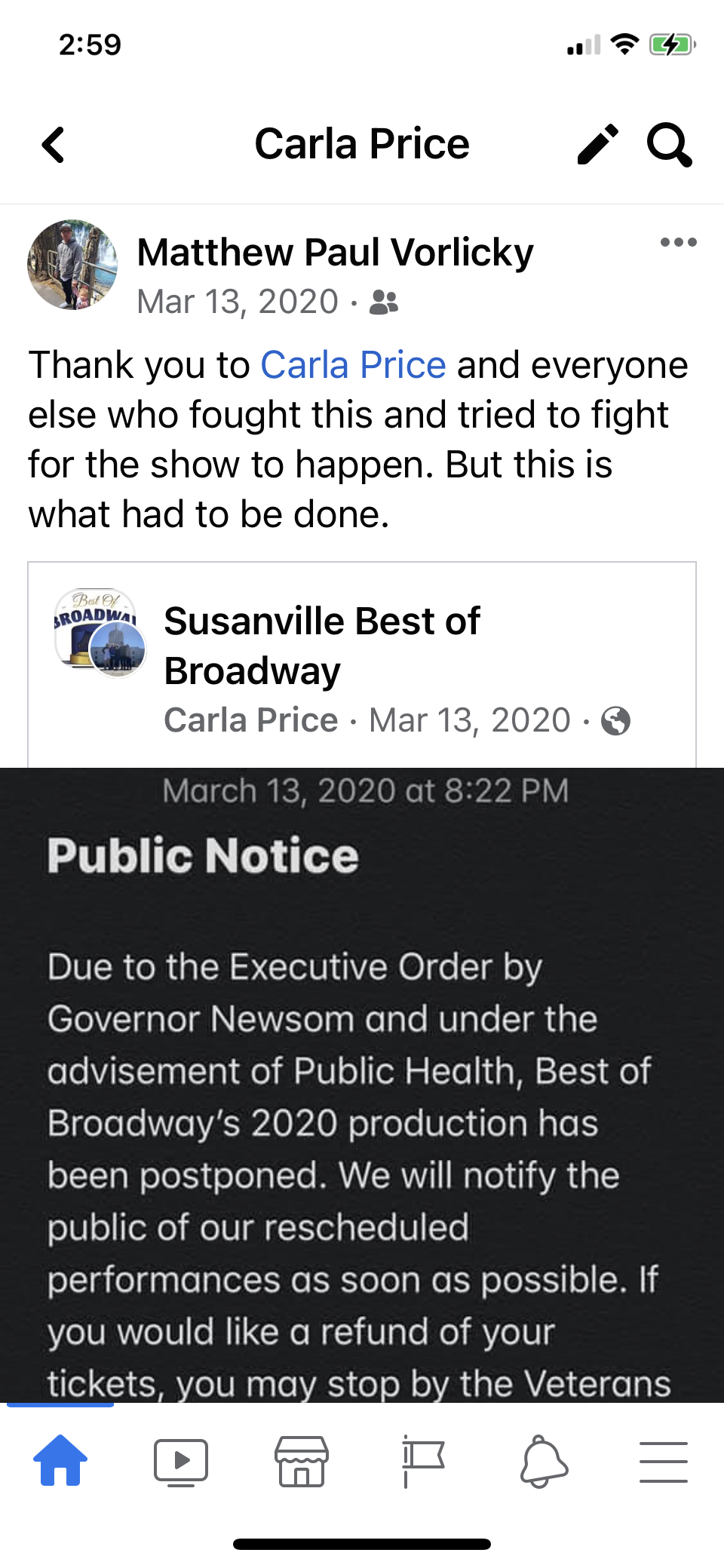The width and height of the screenshot is (724, 1568).
Task: Switch to the Home tab
Action: click(x=60, y=1461)
